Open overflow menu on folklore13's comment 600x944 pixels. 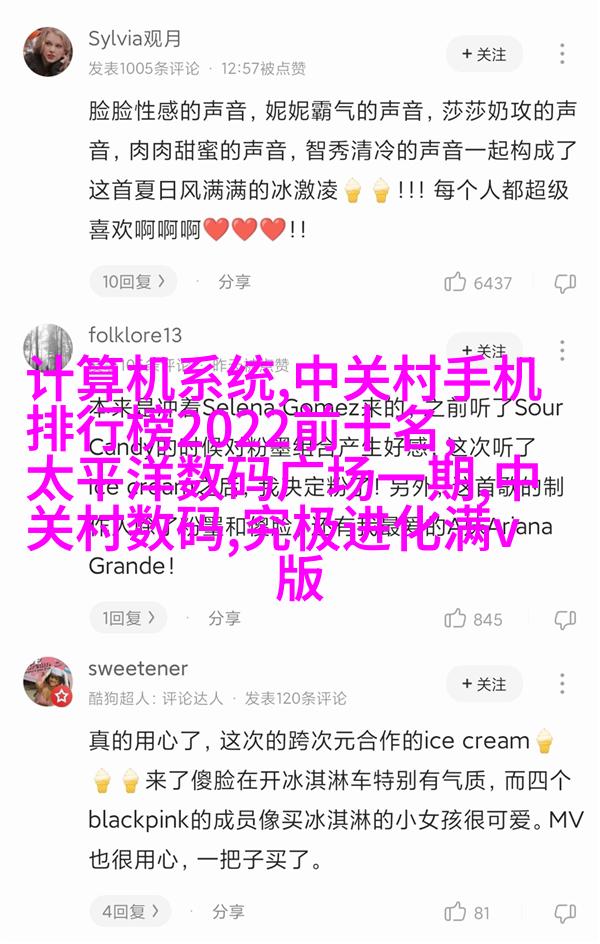point(563,350)
